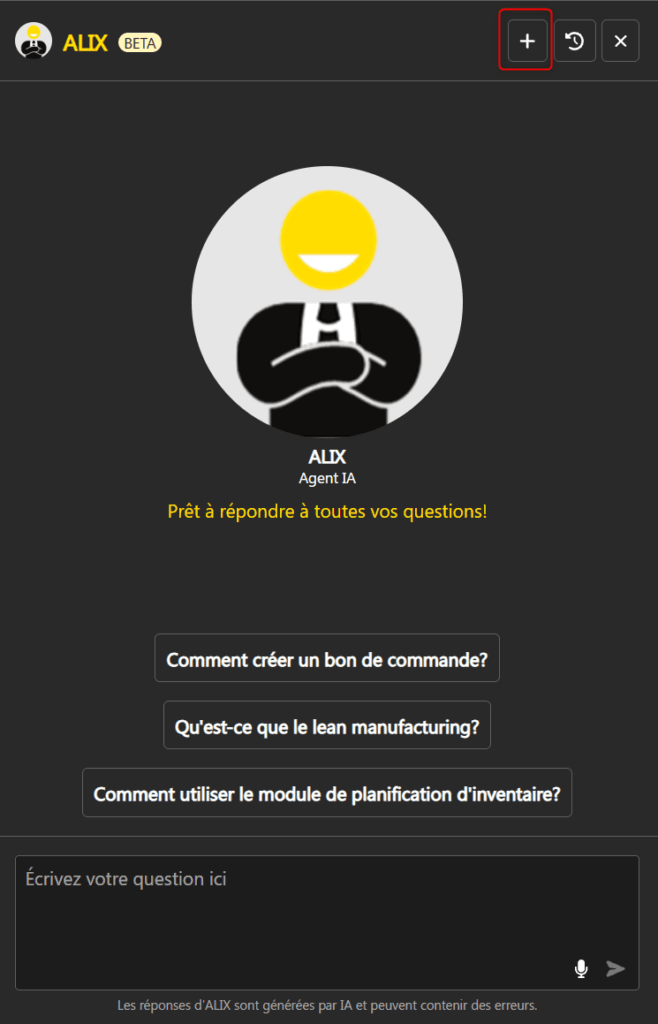Ask "Qu'est-ce que le lean manufacturing?"
Viewport: 658px width, 1024px height.
click(x=327, y=726)
